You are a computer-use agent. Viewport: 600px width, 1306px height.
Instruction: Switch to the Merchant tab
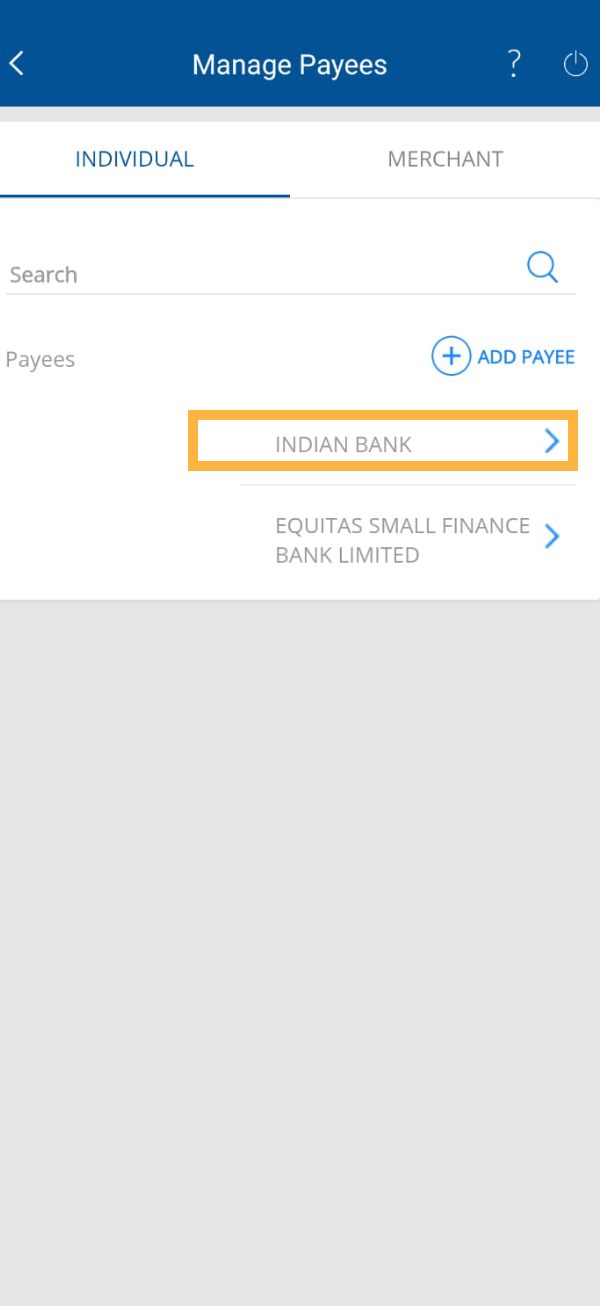tap(445, 159)
